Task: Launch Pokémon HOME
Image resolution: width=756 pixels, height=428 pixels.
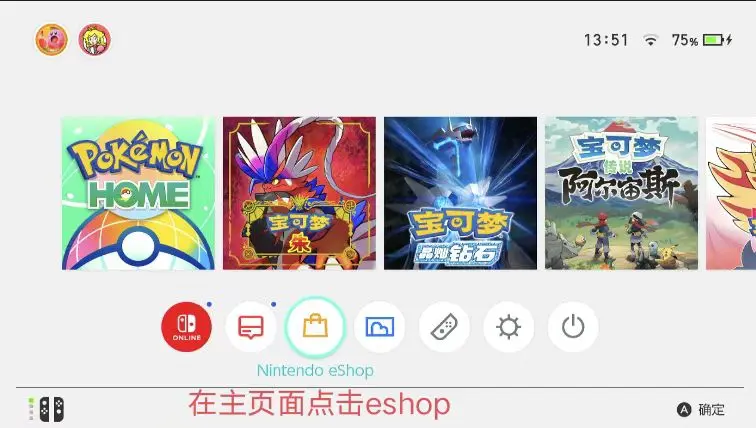Action: coord(138,193)
